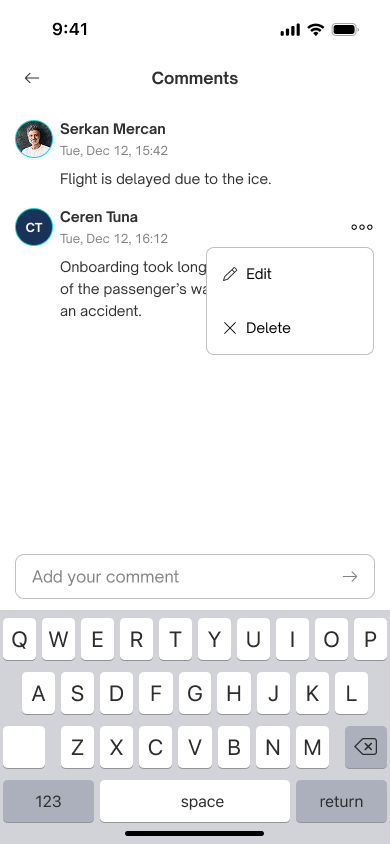This screenshot has height=844, width=390.
Task: Switch keyboard to 123 numbers
Action: click(48, 801)
